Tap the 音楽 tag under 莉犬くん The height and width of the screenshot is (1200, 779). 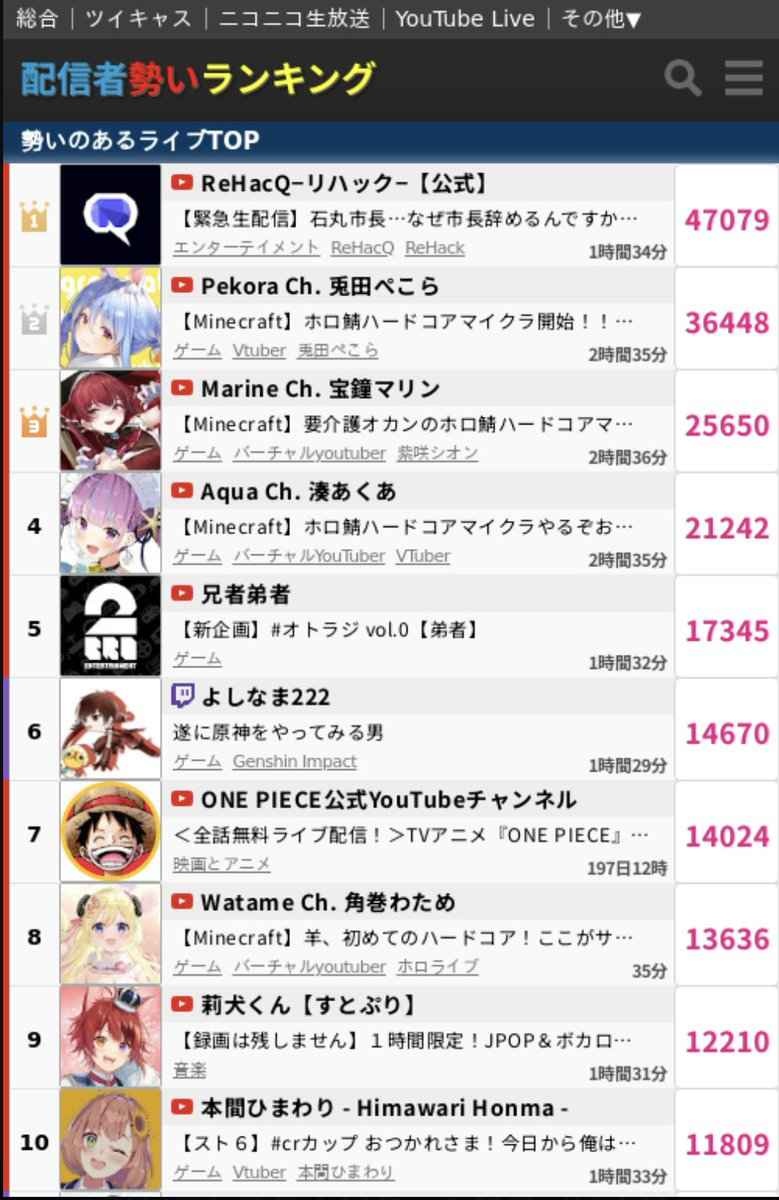(x=190, y=1069)
